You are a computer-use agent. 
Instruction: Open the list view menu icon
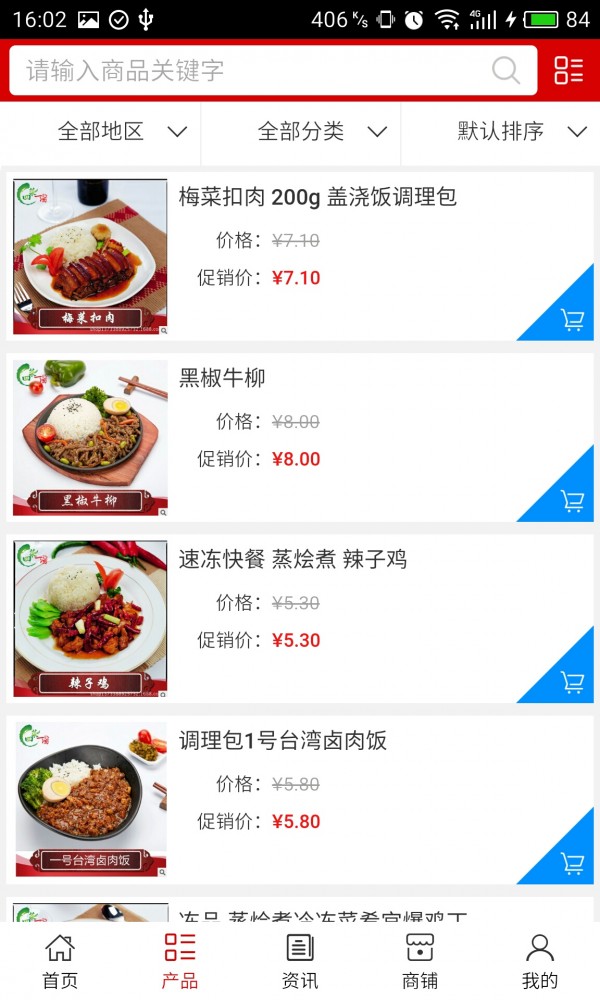(x=568, y=70)
